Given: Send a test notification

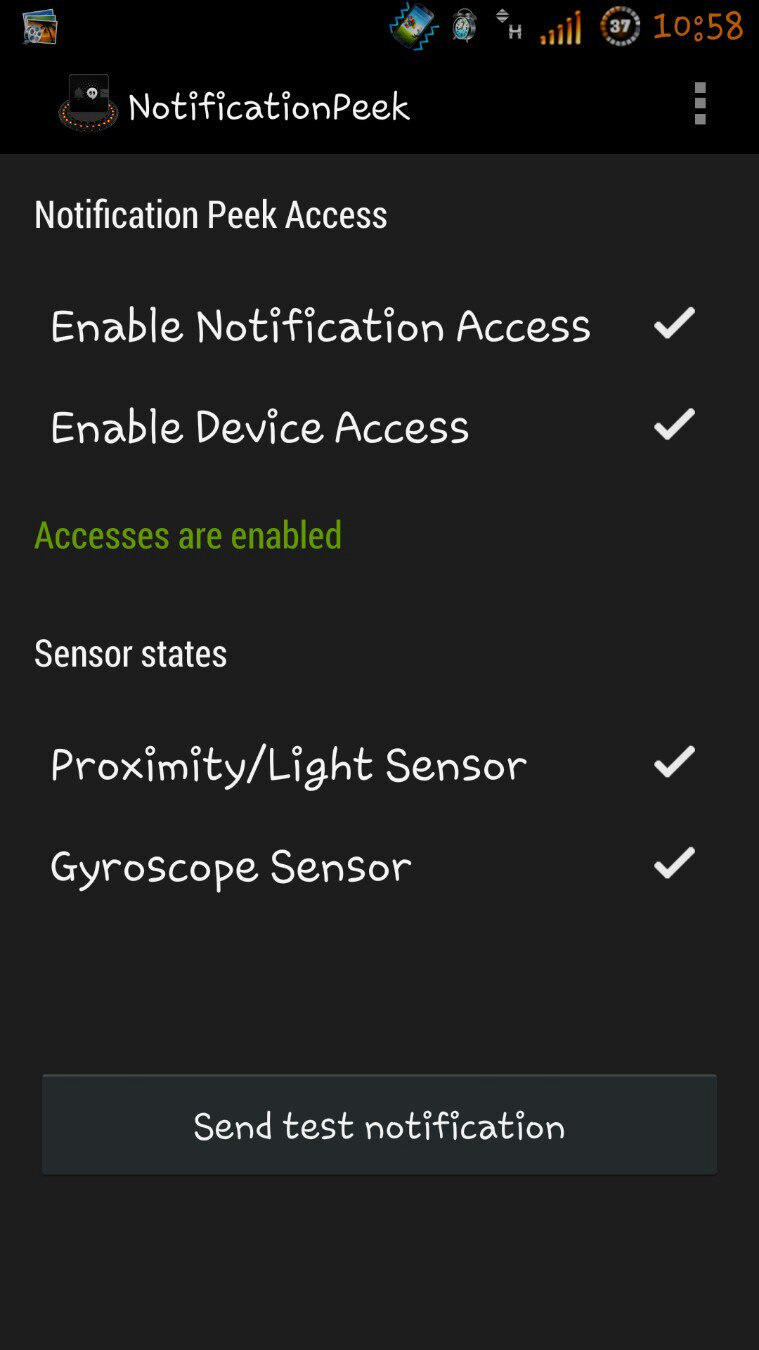Looking at the screenshot, I should [379, 1125].
